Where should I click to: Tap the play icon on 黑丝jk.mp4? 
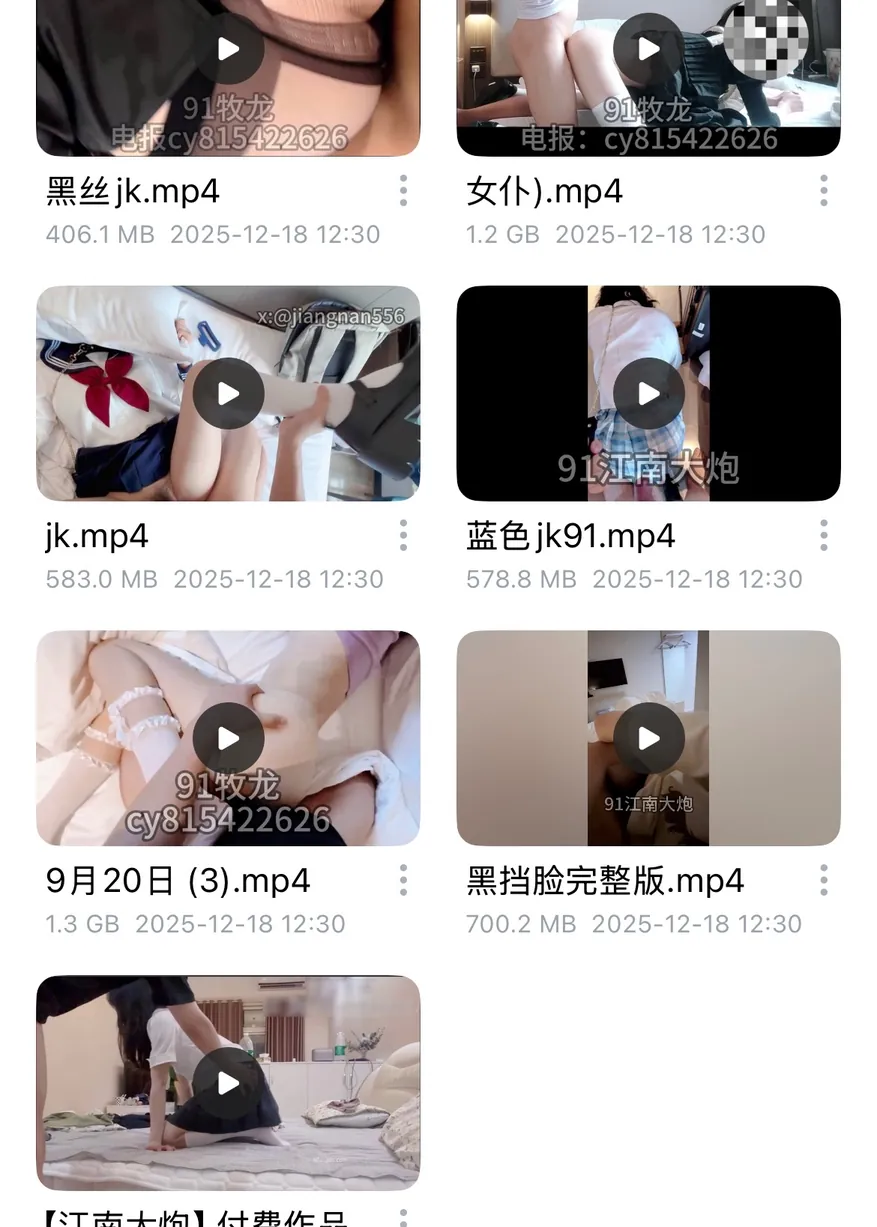click(228, 47)
